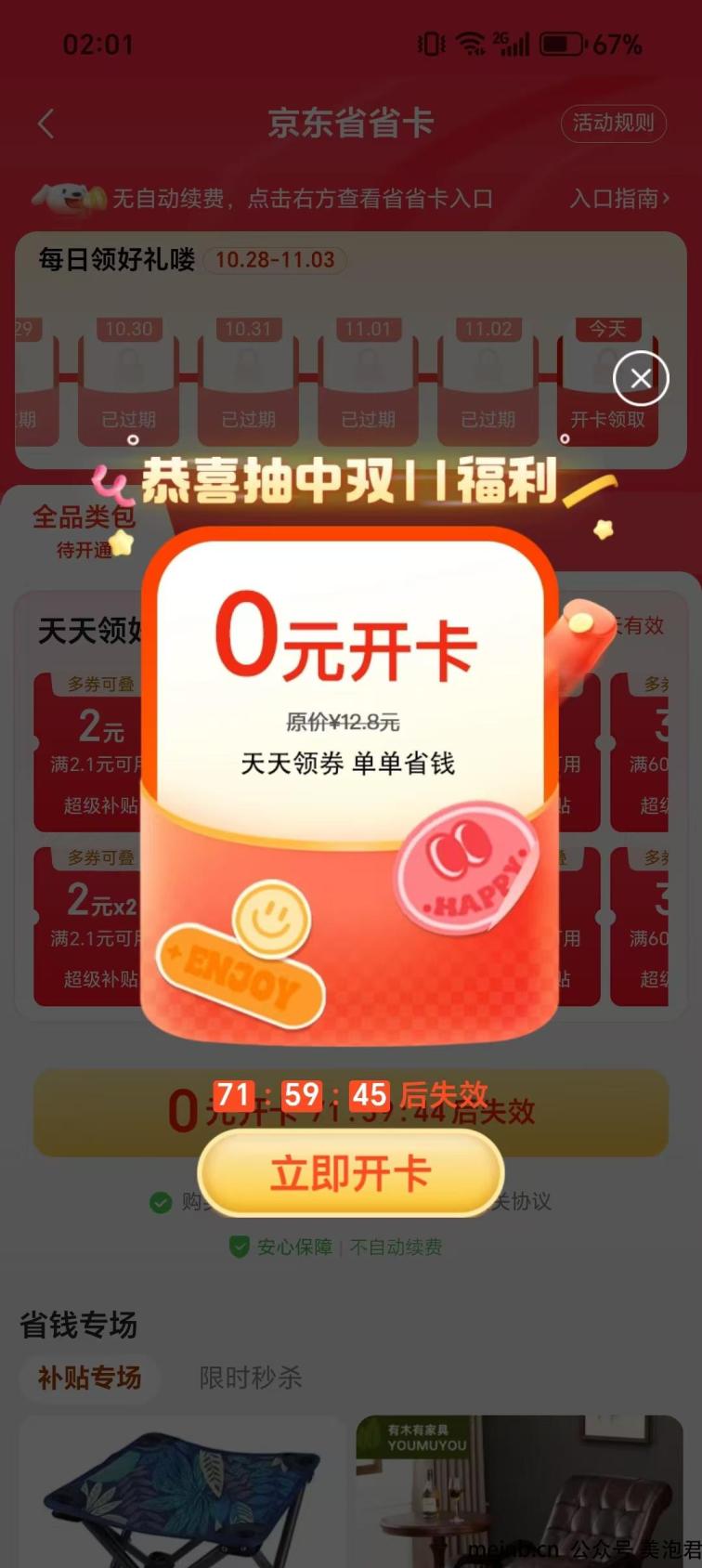702x1568 pixels.
Task: Dismiss the popup with the X button
Action: coord(641,378)
